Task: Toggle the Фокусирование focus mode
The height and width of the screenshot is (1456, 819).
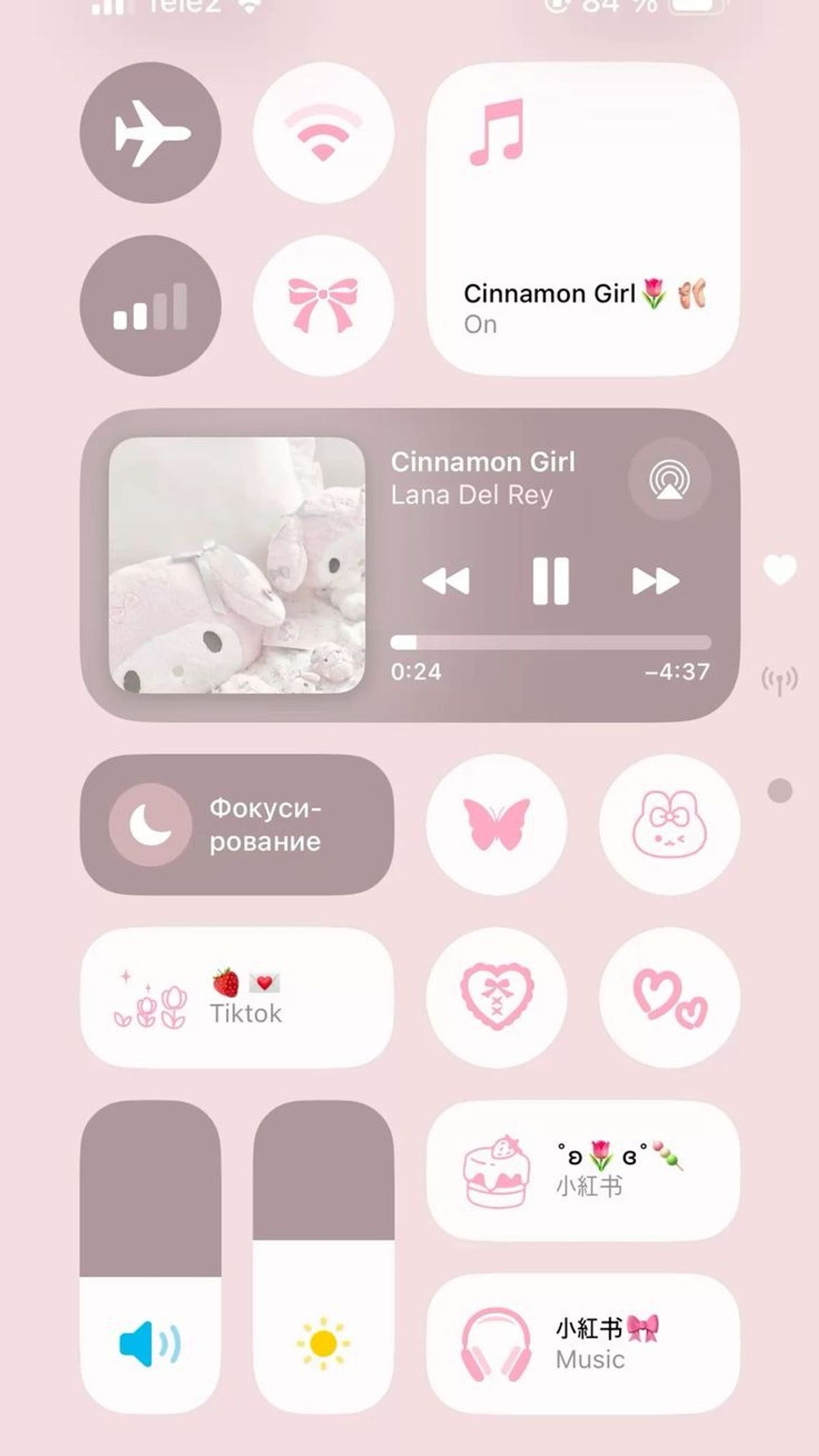Action: 237,825
